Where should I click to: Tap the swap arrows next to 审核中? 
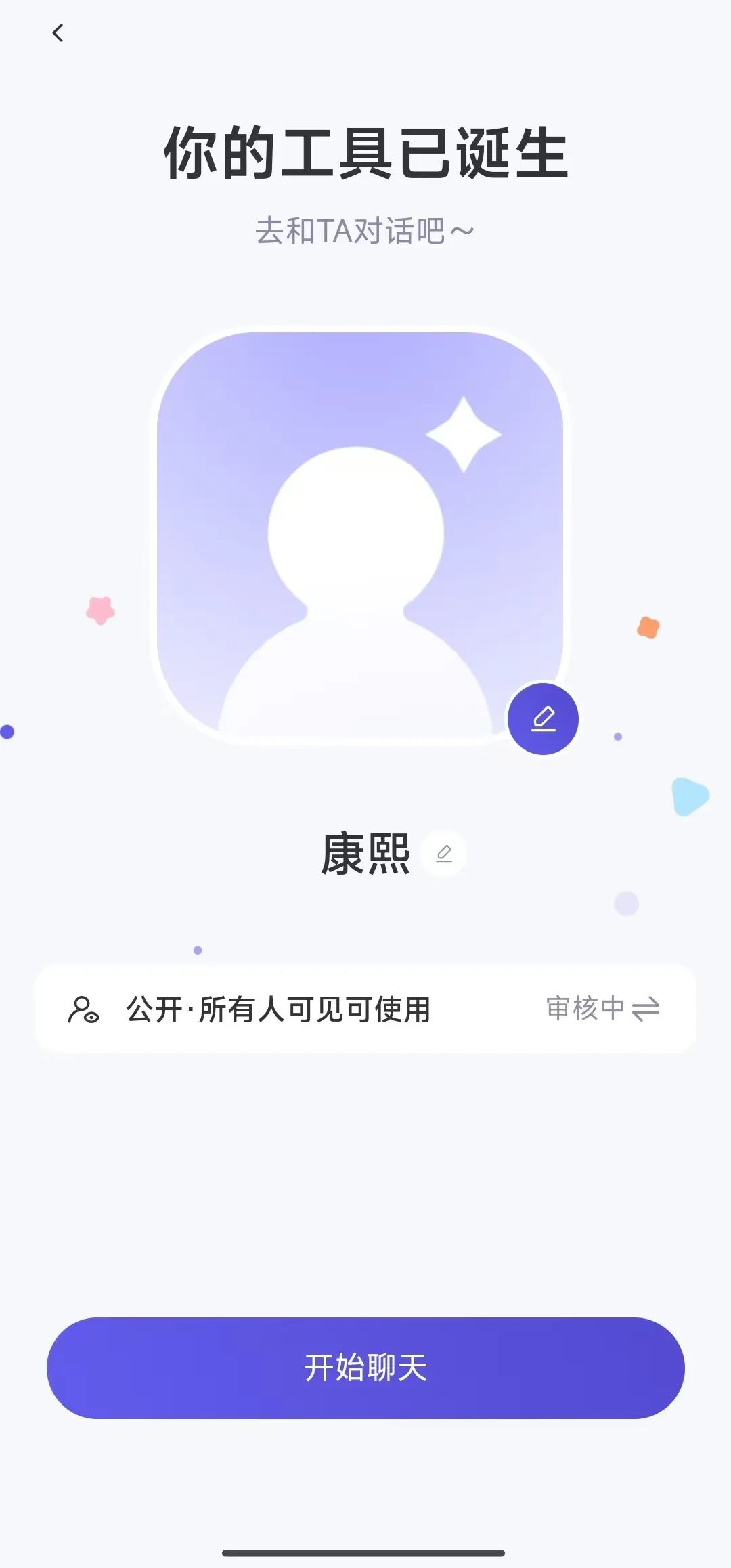point(648,1007)
